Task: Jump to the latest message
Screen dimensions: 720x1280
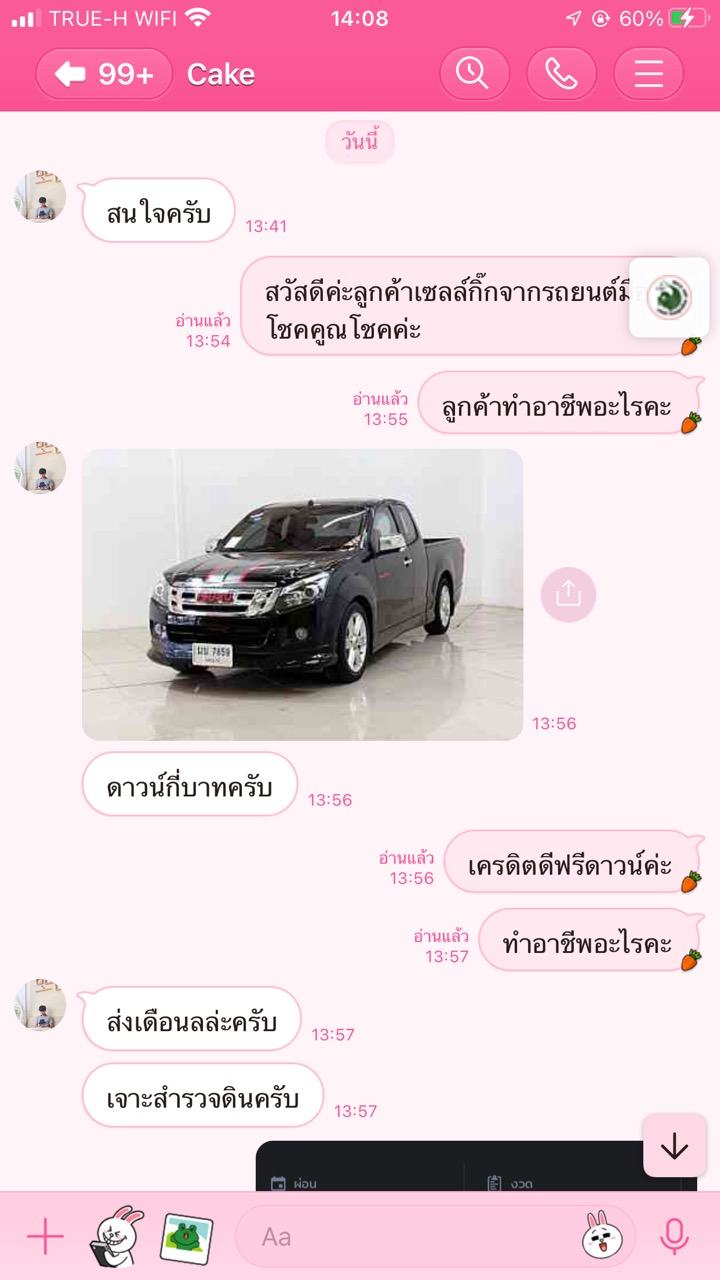Action: pos(674,1145)
